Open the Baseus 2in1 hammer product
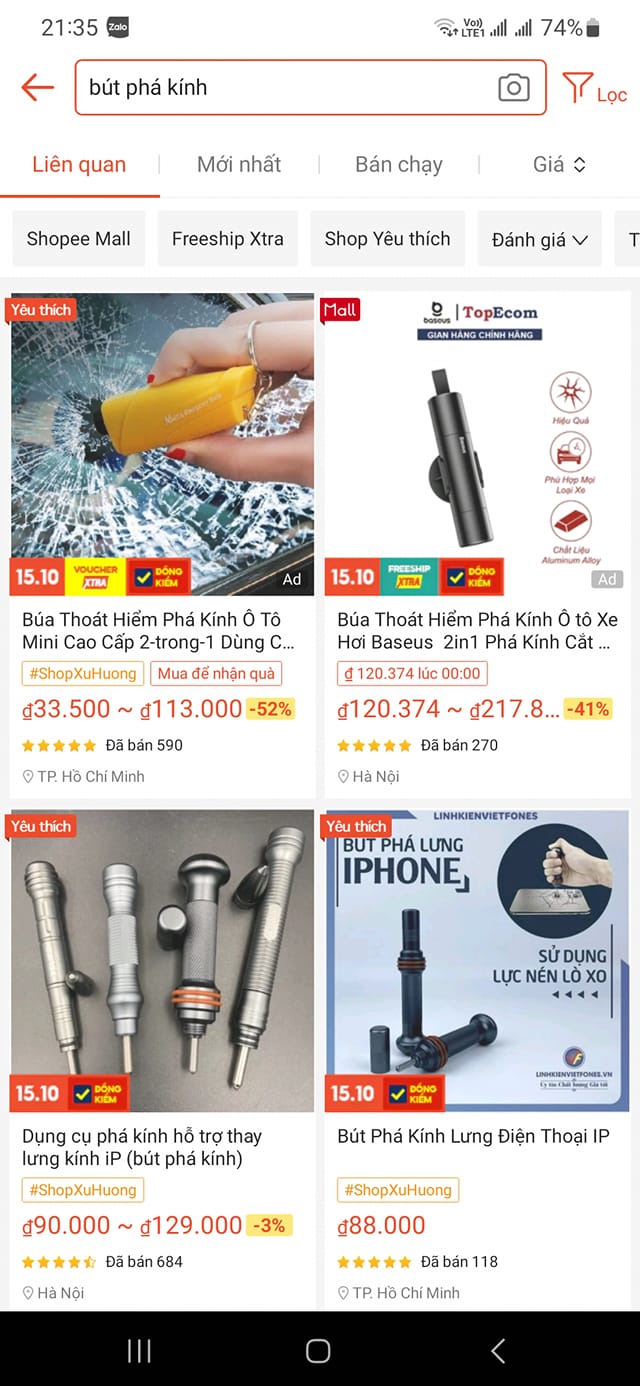The height and width of the screenshot is (1386, 640). point(477,445)
